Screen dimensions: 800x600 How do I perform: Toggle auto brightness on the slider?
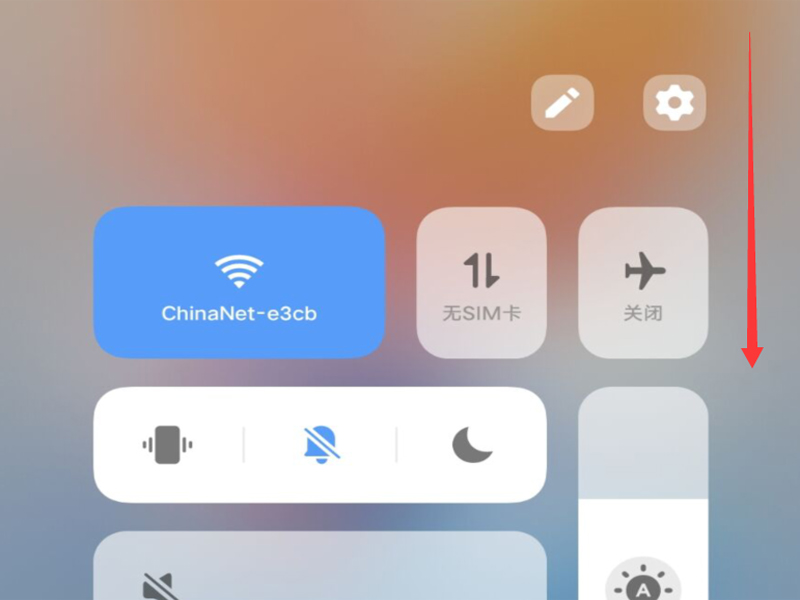click(x=643, y=583)
